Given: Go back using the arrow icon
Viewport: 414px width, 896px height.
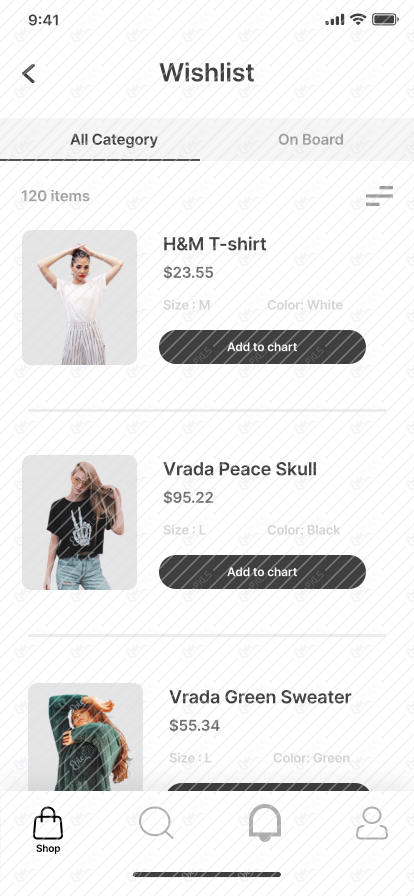Looking at the screenshot, I should (29, 74).
